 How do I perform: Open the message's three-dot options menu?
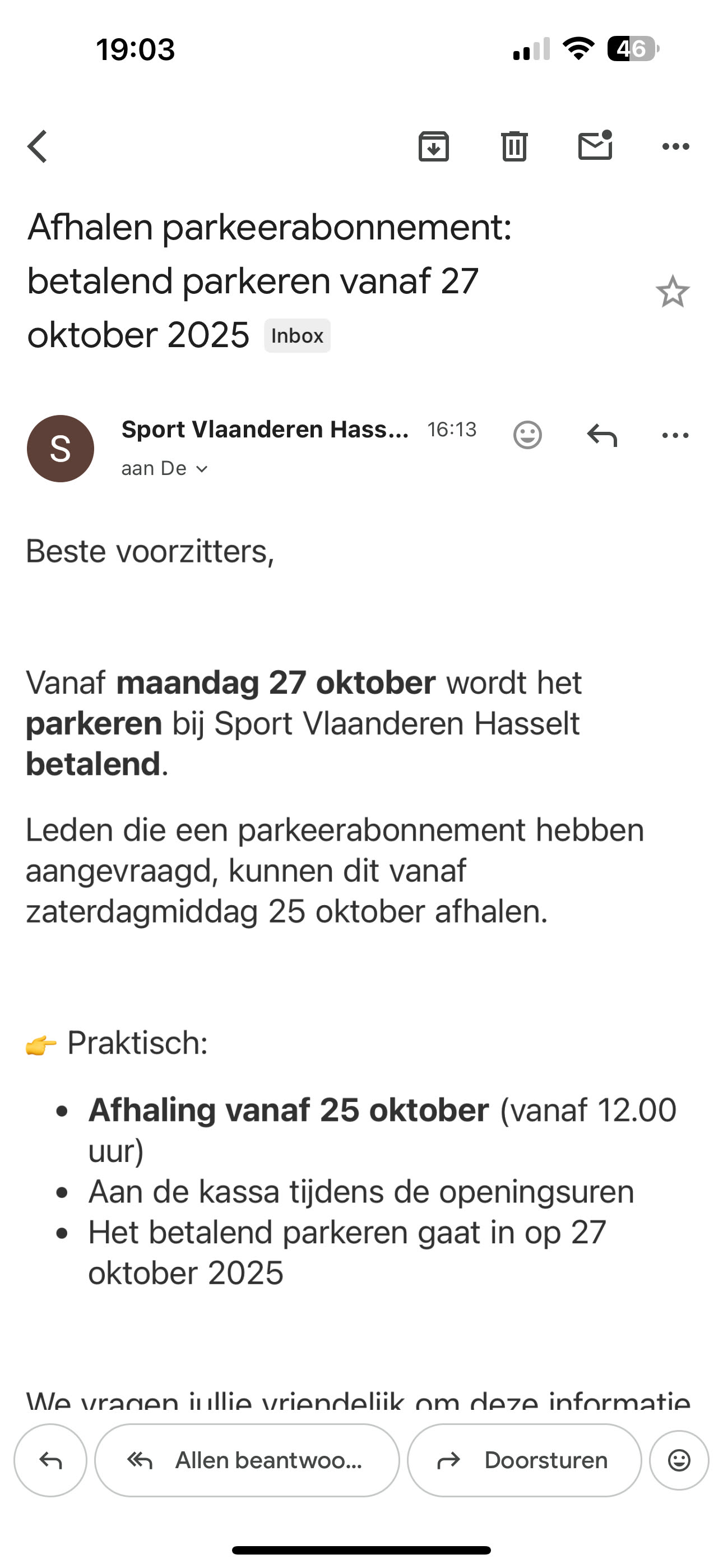click(x=675, y=435)
